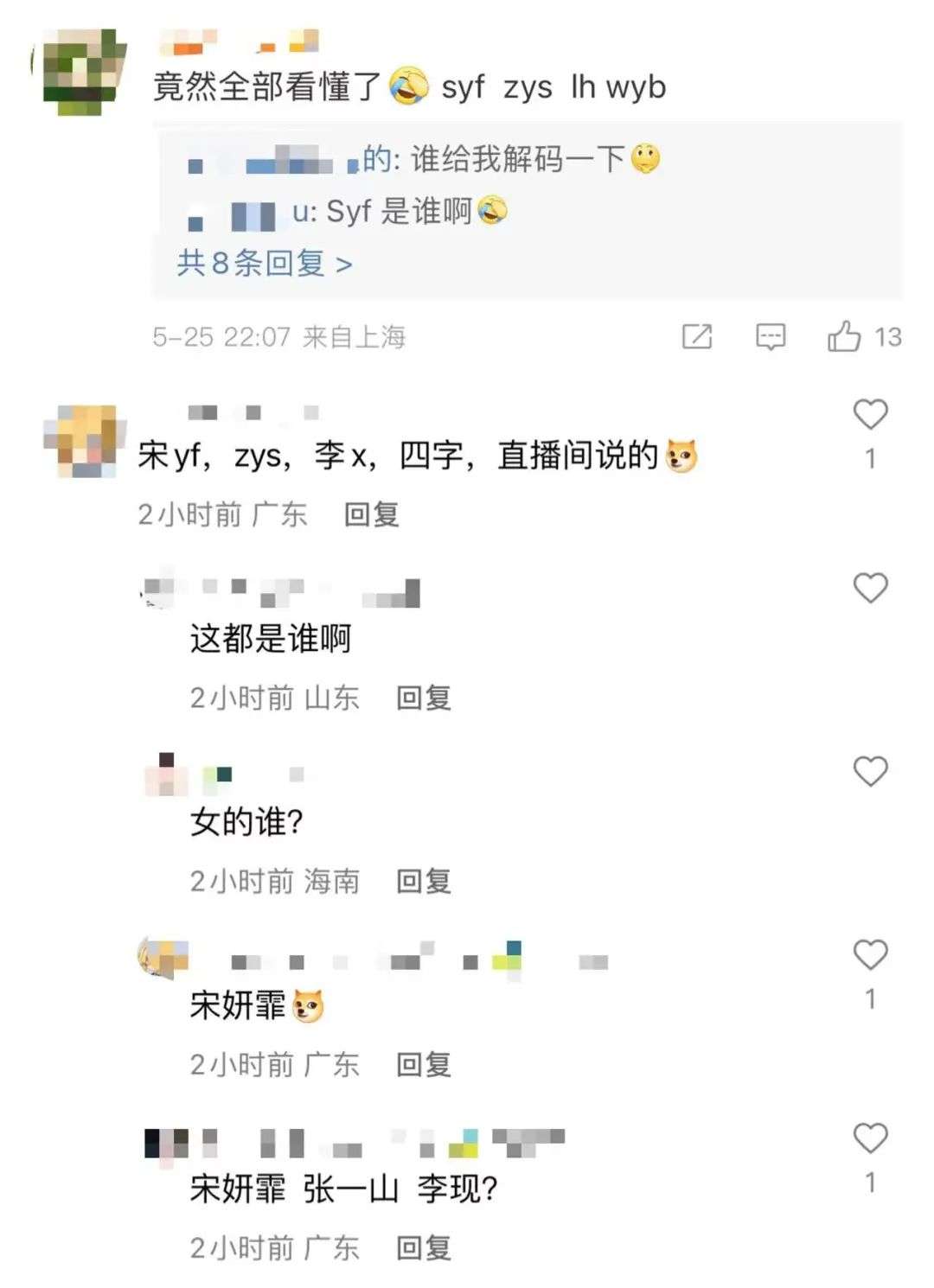Reply to 这都是谁啊 comment
The image size is (934, 1288).
point(423,698)
